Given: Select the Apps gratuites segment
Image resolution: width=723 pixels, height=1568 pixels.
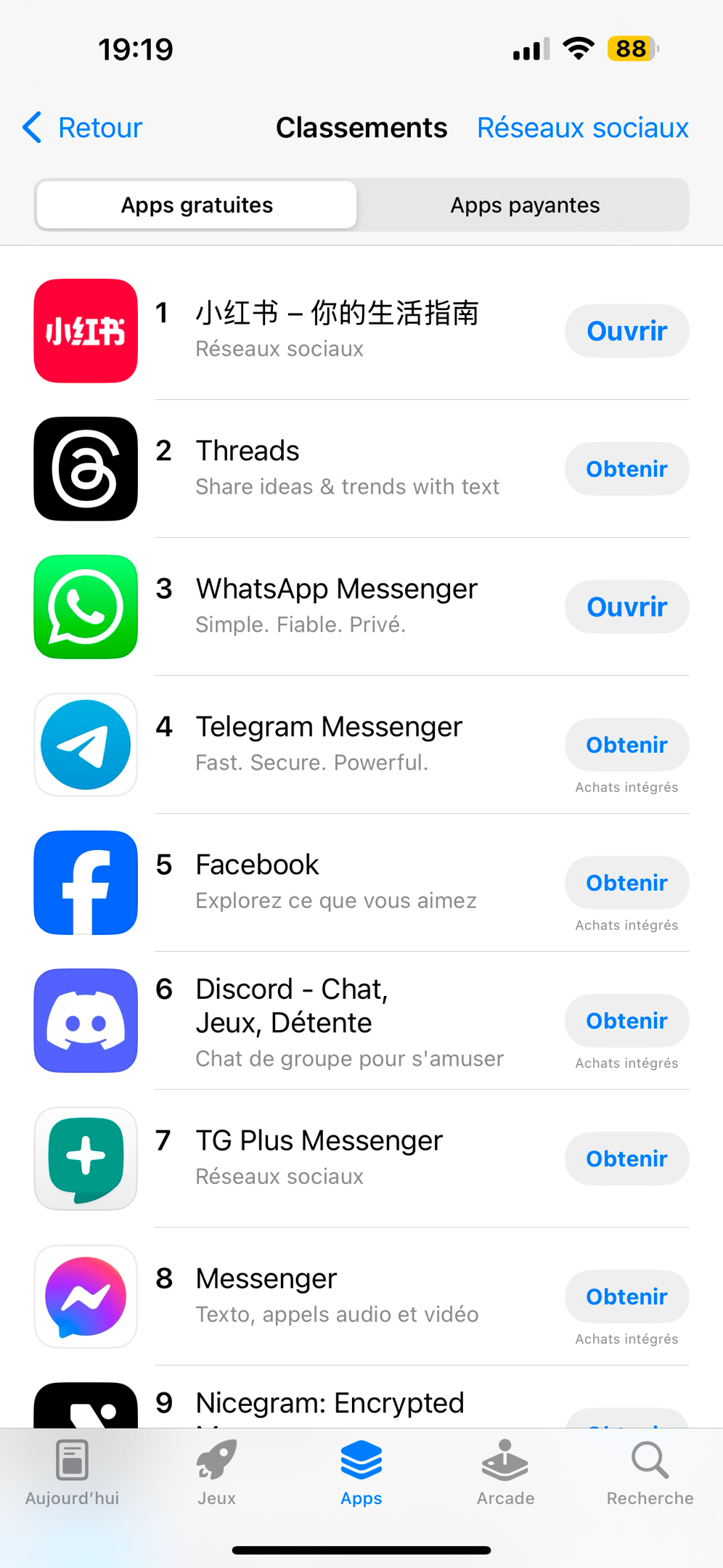Looking at the screenshot, I should [197, 205].
